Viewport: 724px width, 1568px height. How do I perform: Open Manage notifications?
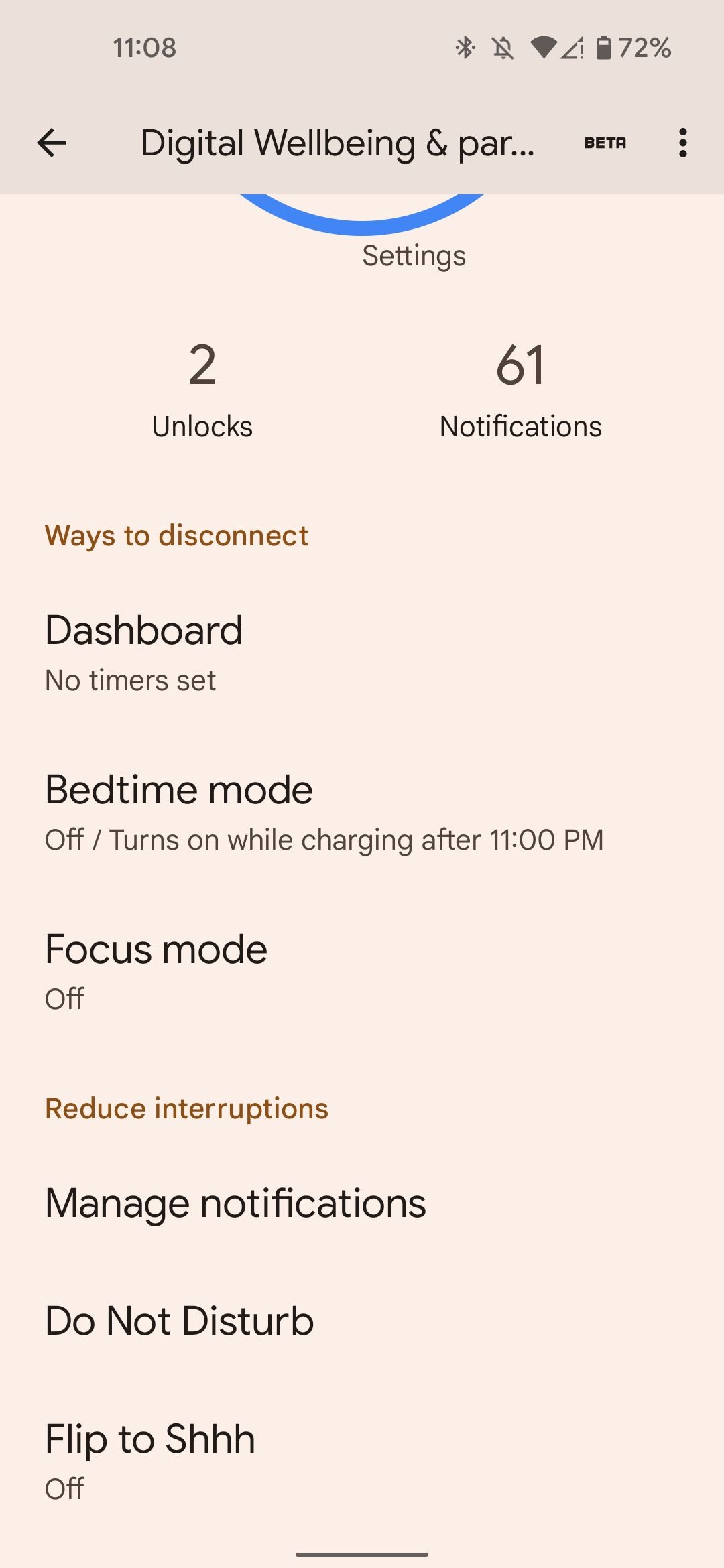[x=362, y=1203]
